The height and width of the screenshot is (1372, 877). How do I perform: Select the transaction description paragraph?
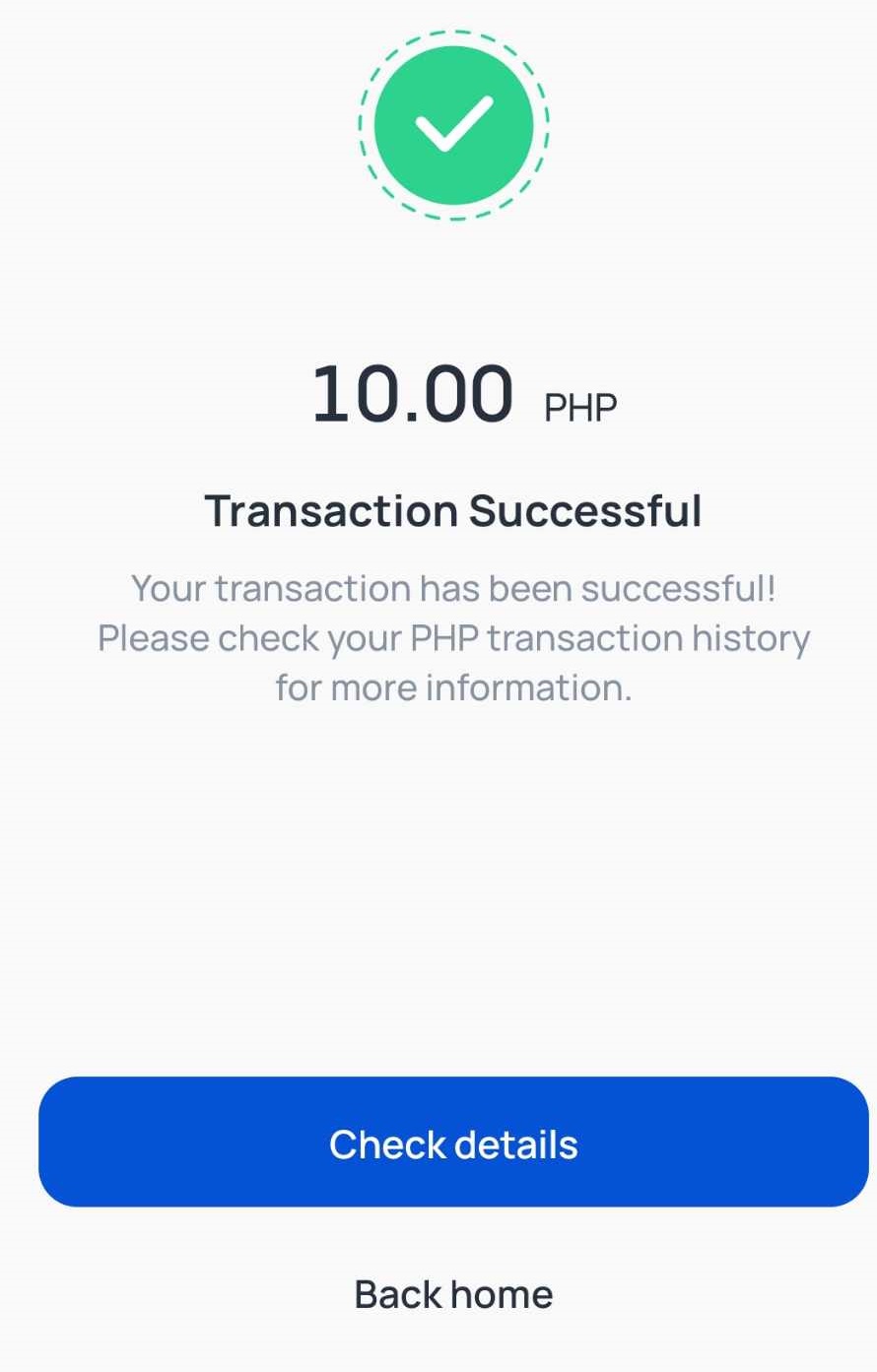click(453, 637)
